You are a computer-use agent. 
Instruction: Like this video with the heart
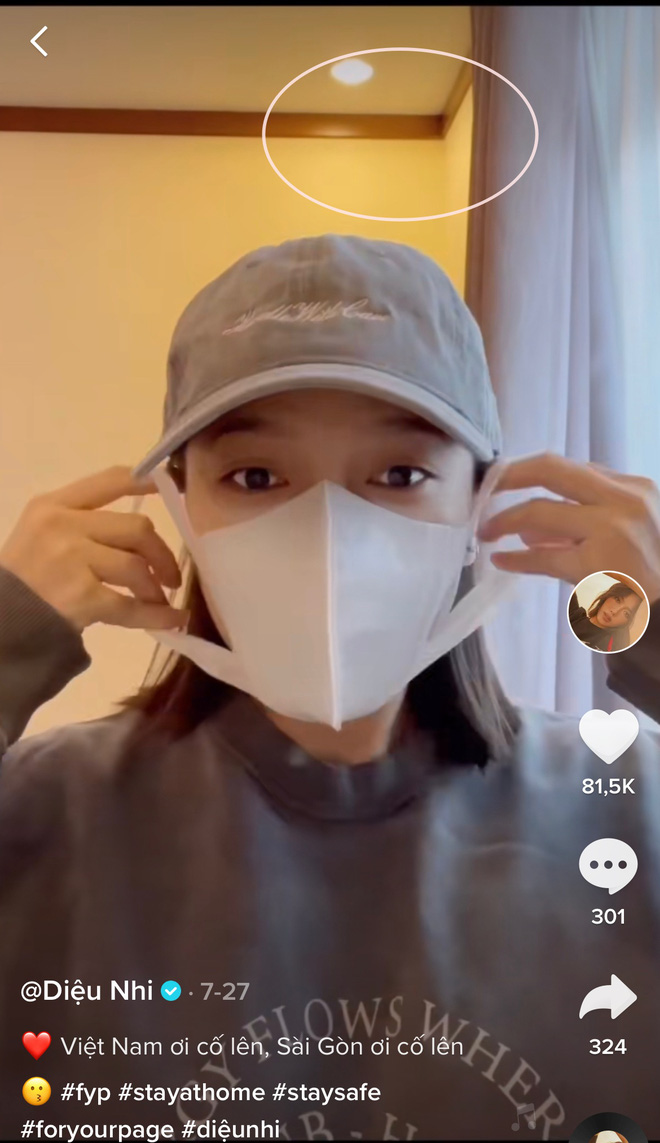point(608,737)
